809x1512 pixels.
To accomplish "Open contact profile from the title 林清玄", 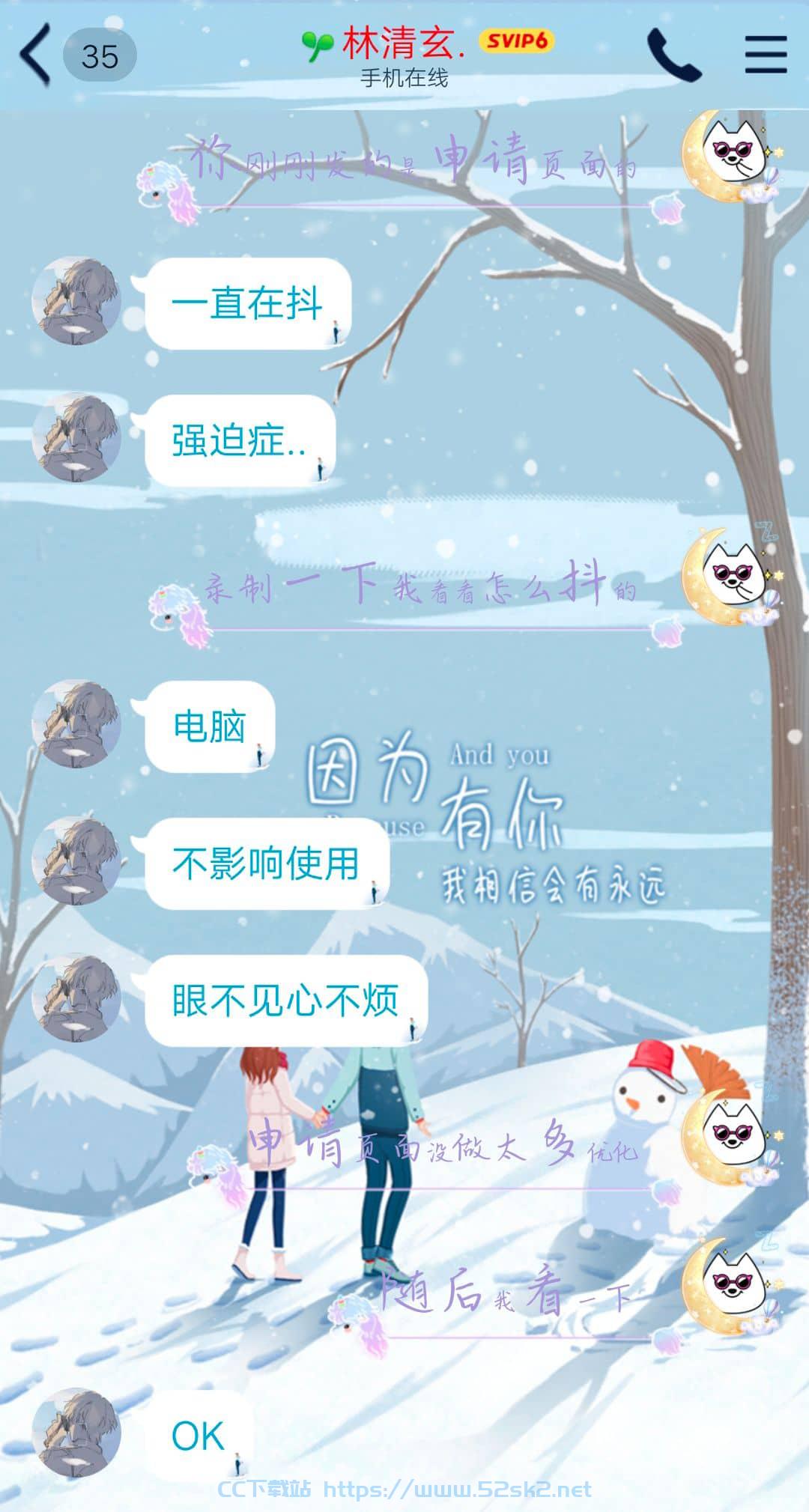I will tap(404, 43).
